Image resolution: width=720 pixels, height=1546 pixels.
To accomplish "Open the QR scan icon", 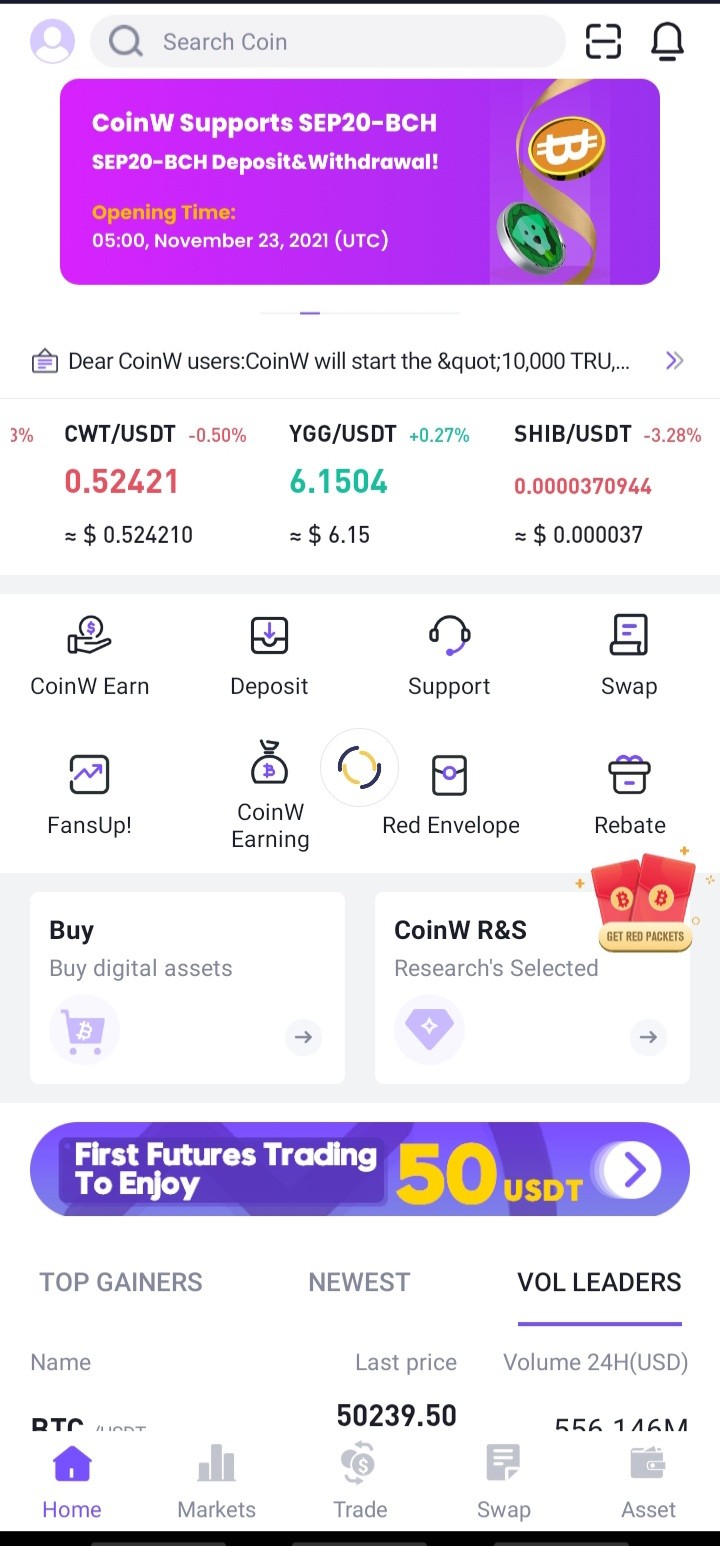I will coord(604,42).
